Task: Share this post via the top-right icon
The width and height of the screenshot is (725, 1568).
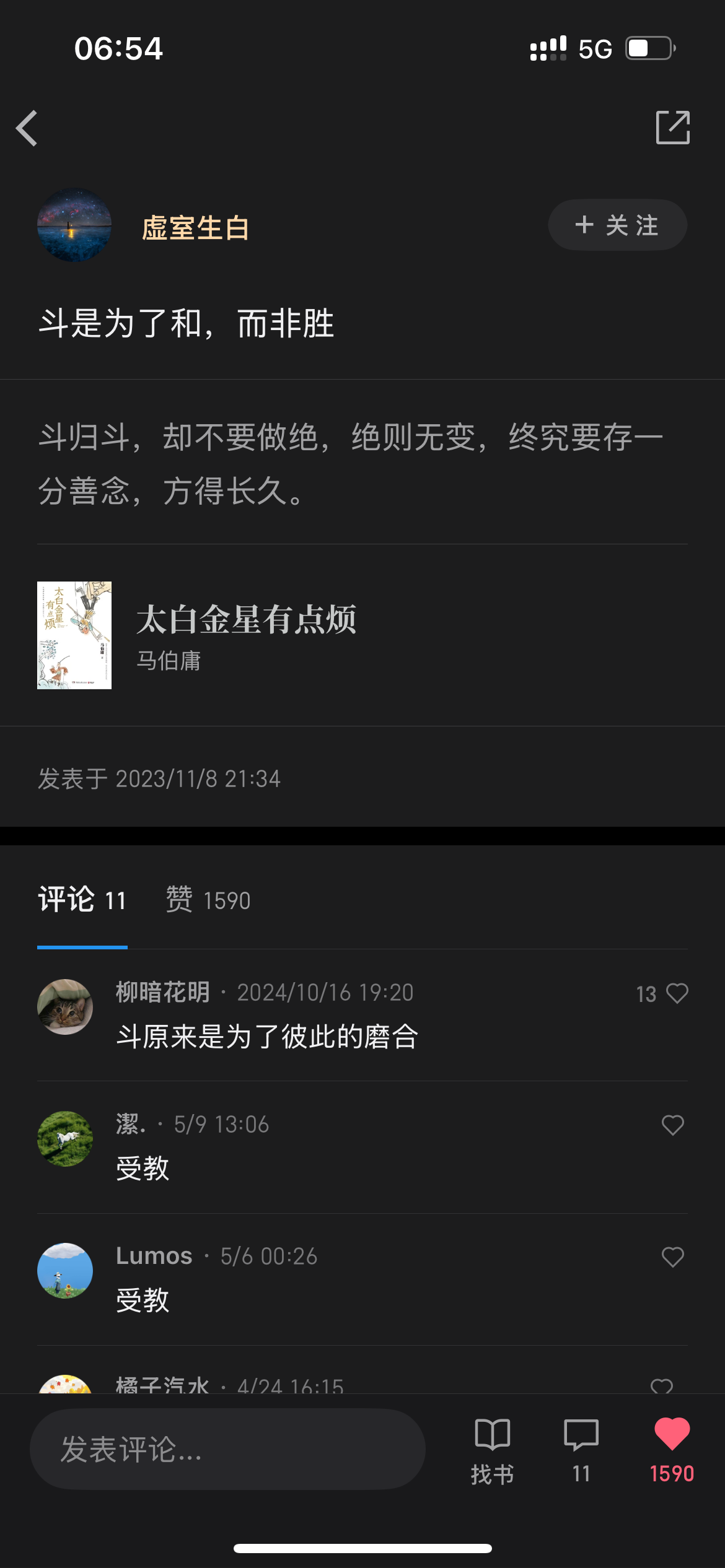Action: pyautogui.click(x=673, y=128)
